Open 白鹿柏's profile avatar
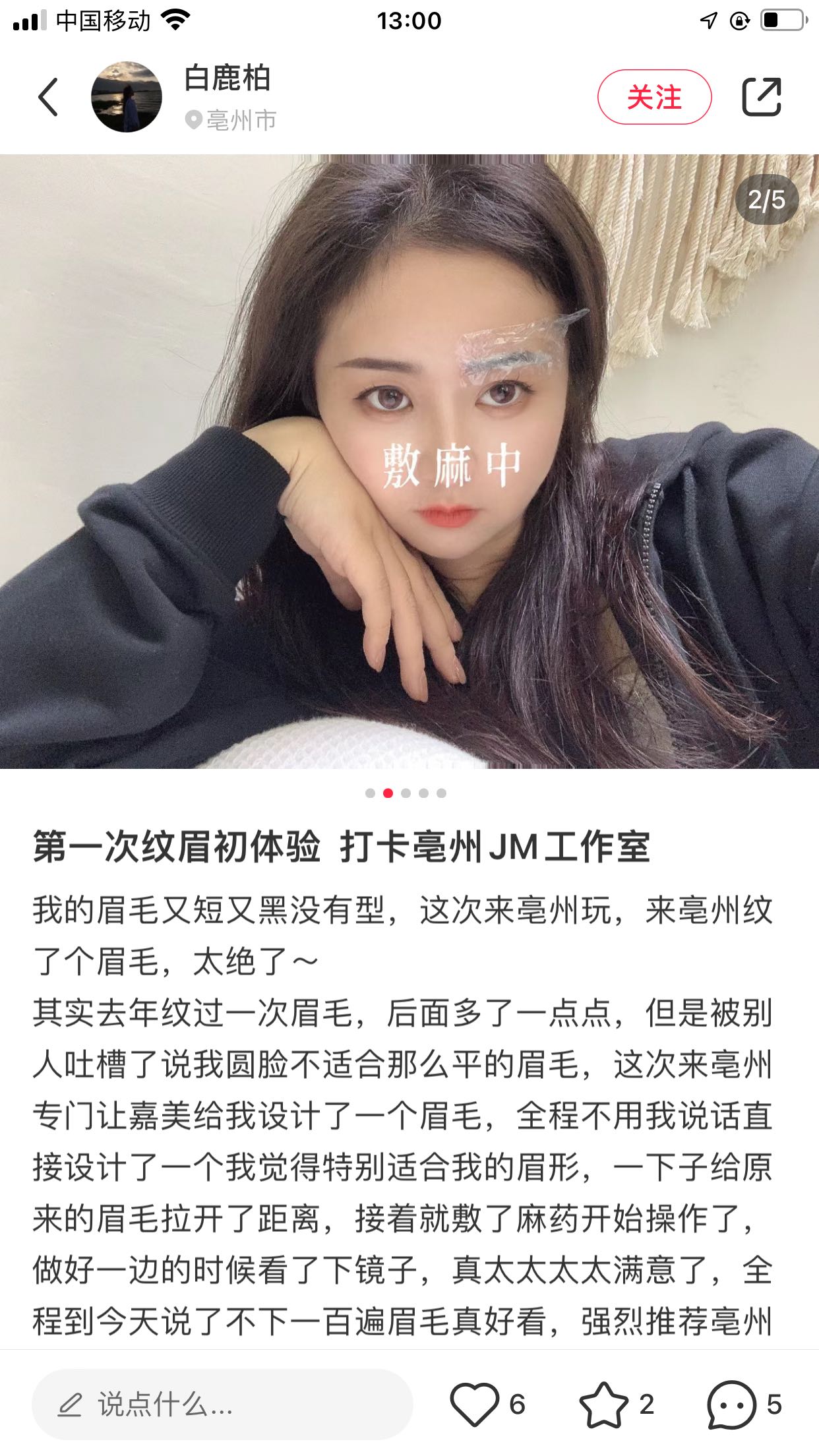The image size is (819, 1456). (126, 98)
